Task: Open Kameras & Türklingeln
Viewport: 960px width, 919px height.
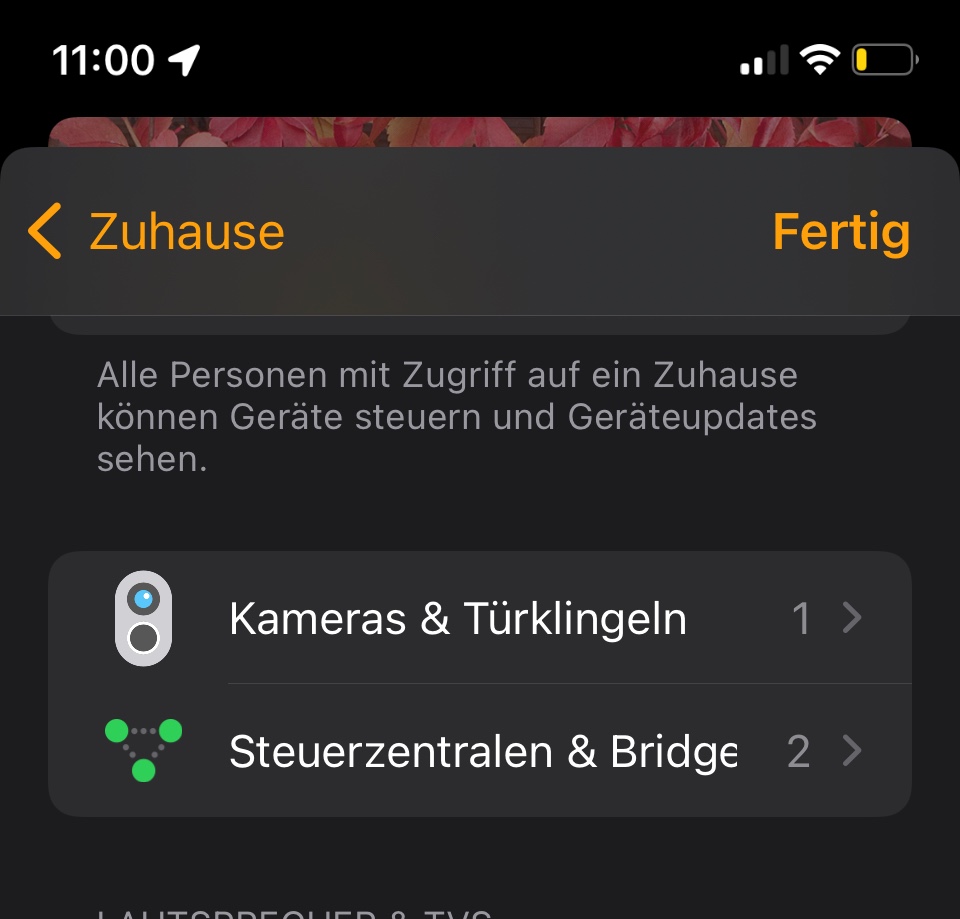Action: pos(479,618)
